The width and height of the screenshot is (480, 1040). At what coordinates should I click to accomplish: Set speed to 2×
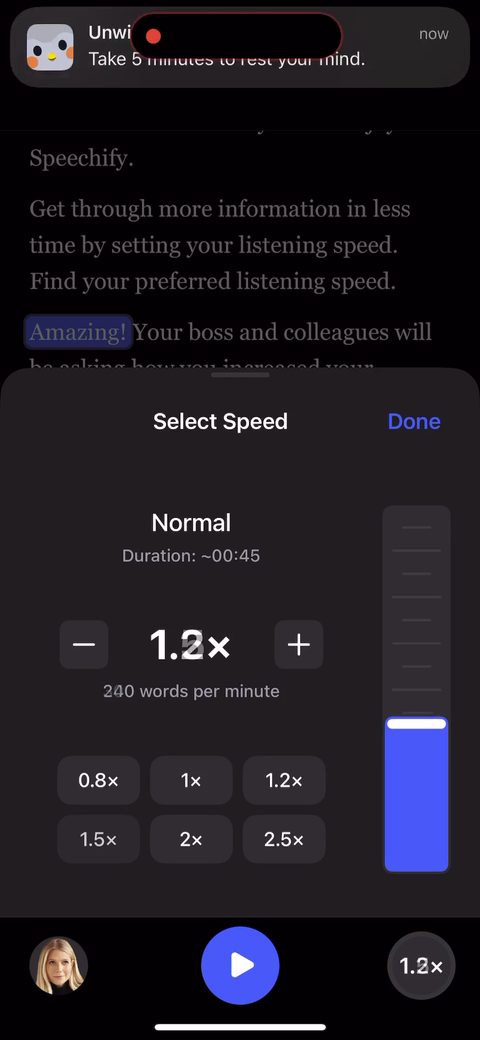pos(191,840)
